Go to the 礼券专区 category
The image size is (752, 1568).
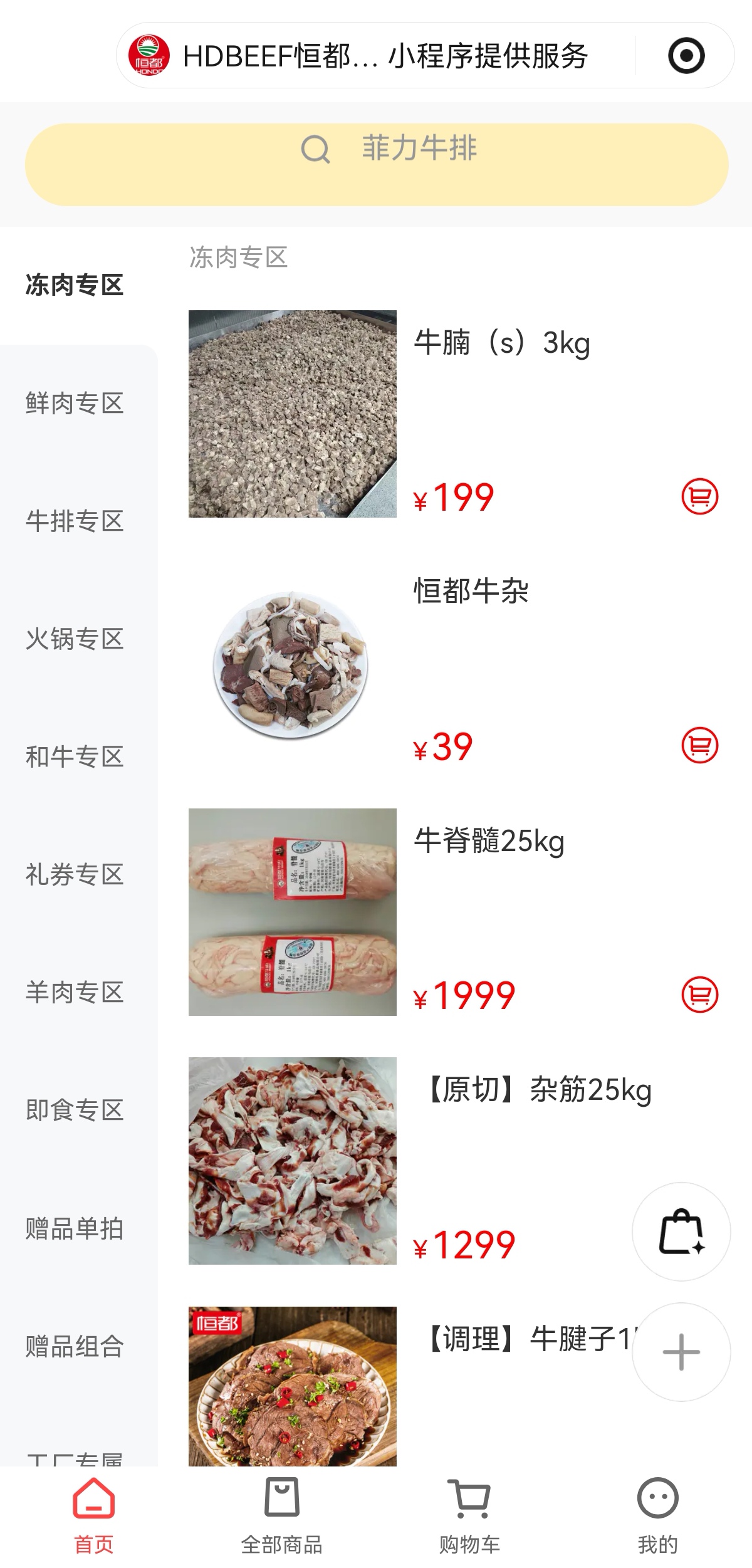click(x=75, y=874)
